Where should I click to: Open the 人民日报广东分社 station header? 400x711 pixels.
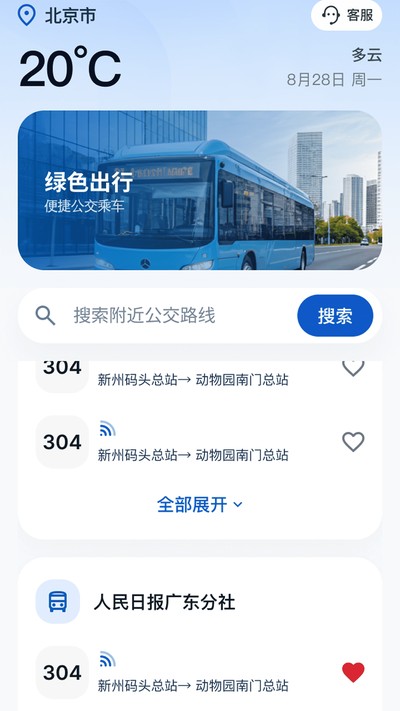(200, 602)
